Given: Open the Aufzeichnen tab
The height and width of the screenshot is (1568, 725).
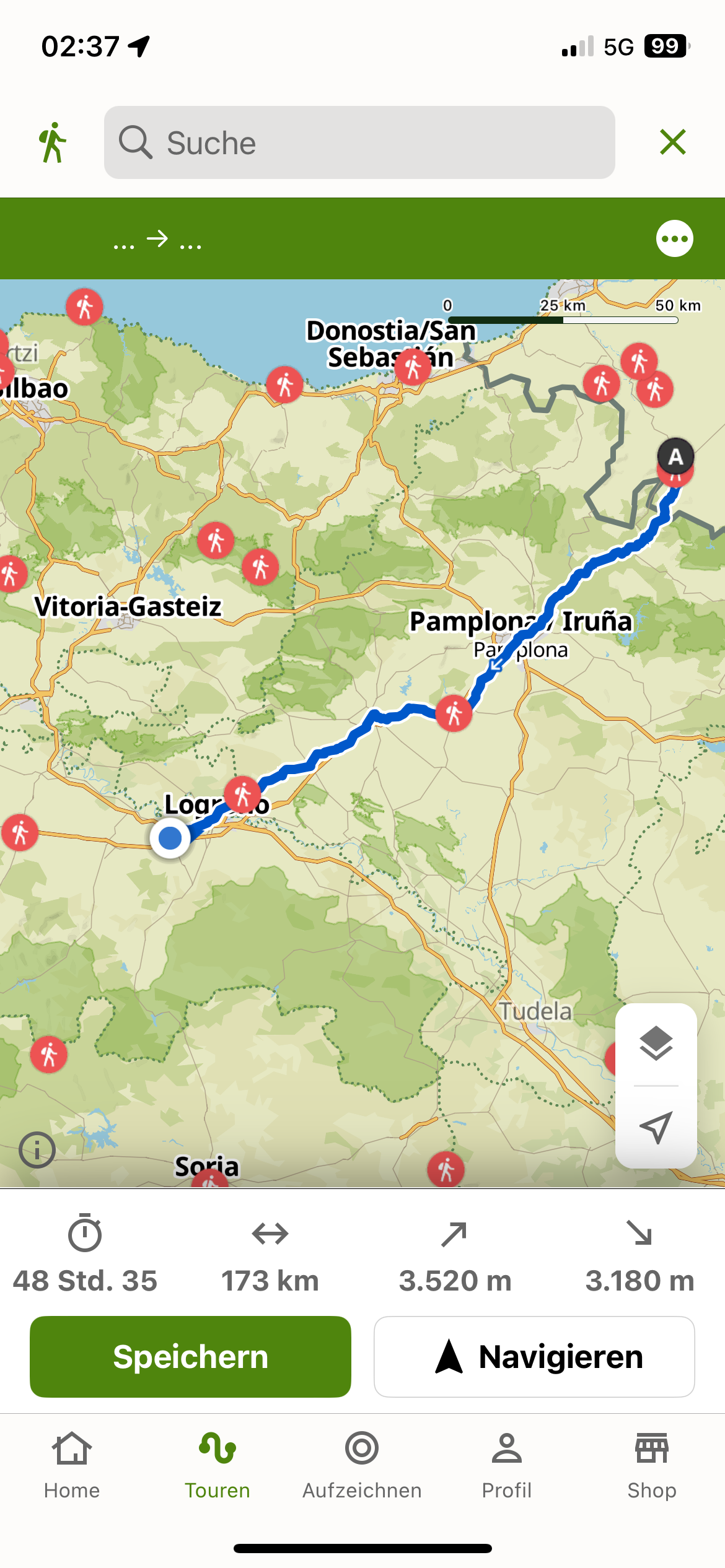Looking at the screenshot, I should (x=362, y=1465).
